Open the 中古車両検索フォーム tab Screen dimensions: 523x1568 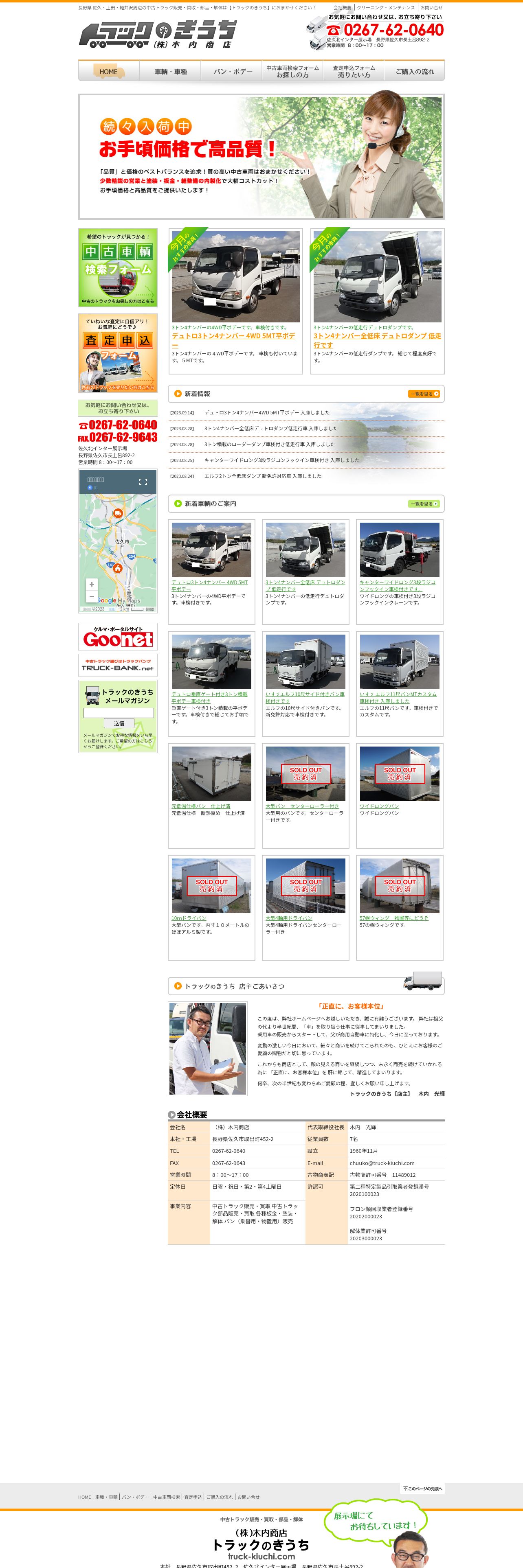coord(292,71)
